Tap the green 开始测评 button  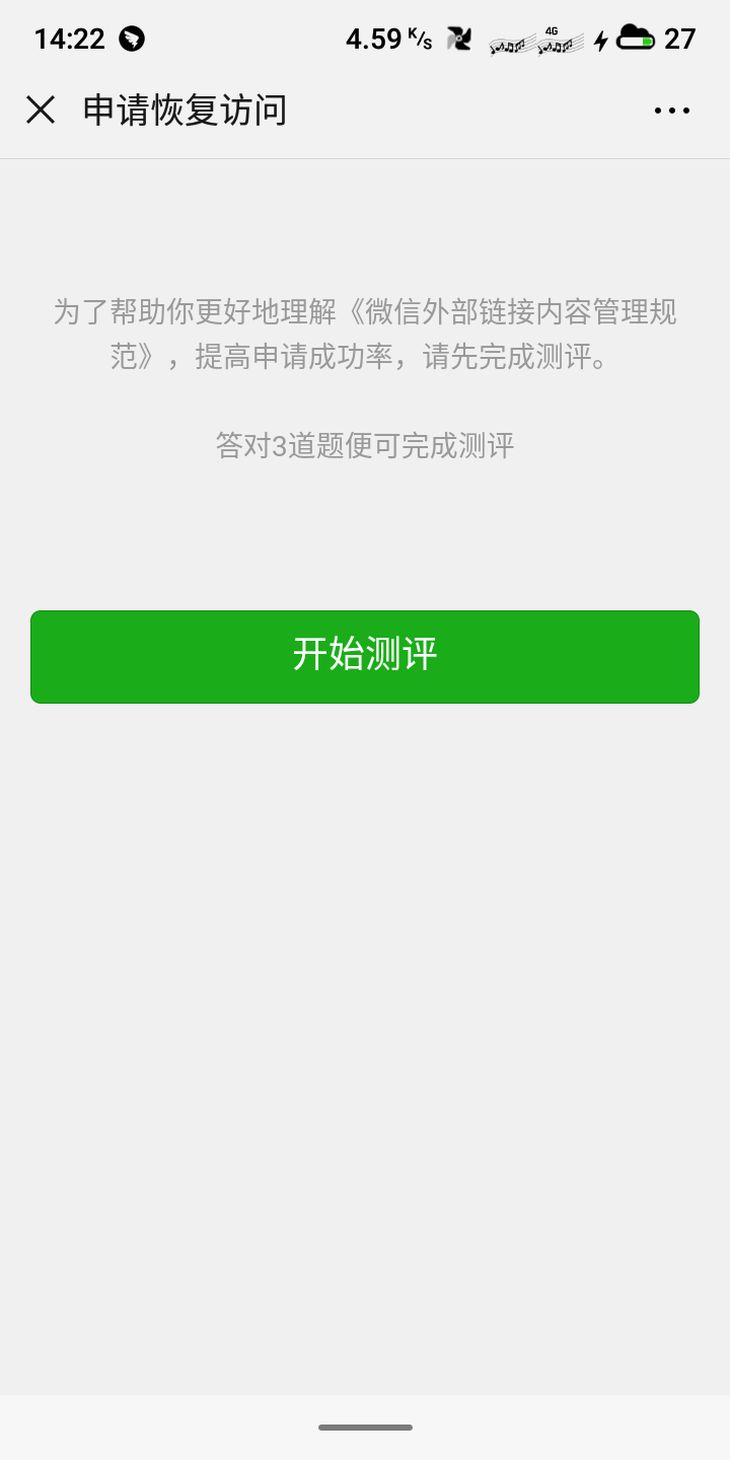(x=365, y=657)
